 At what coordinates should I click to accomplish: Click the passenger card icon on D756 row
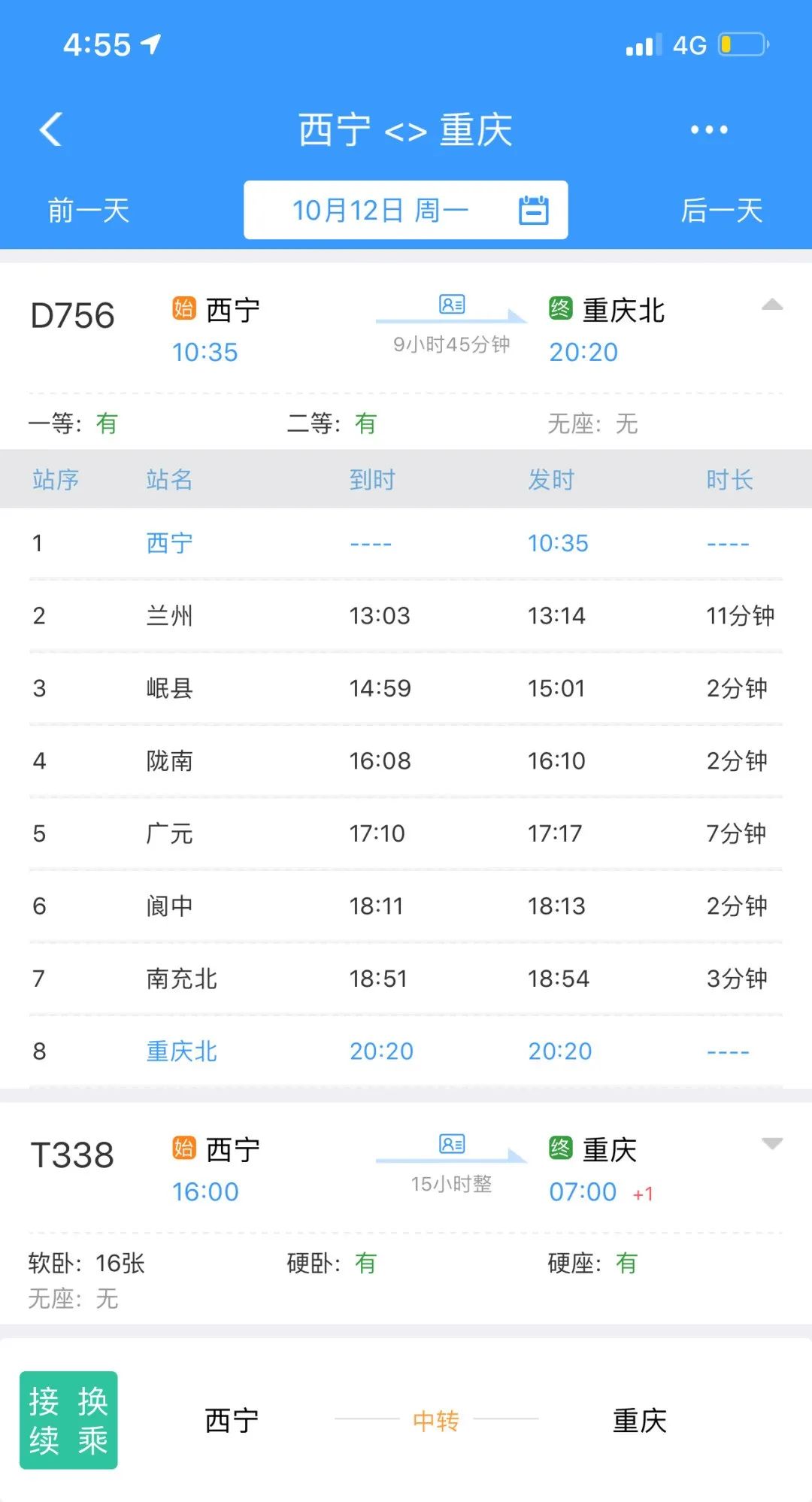pos(450,304)
